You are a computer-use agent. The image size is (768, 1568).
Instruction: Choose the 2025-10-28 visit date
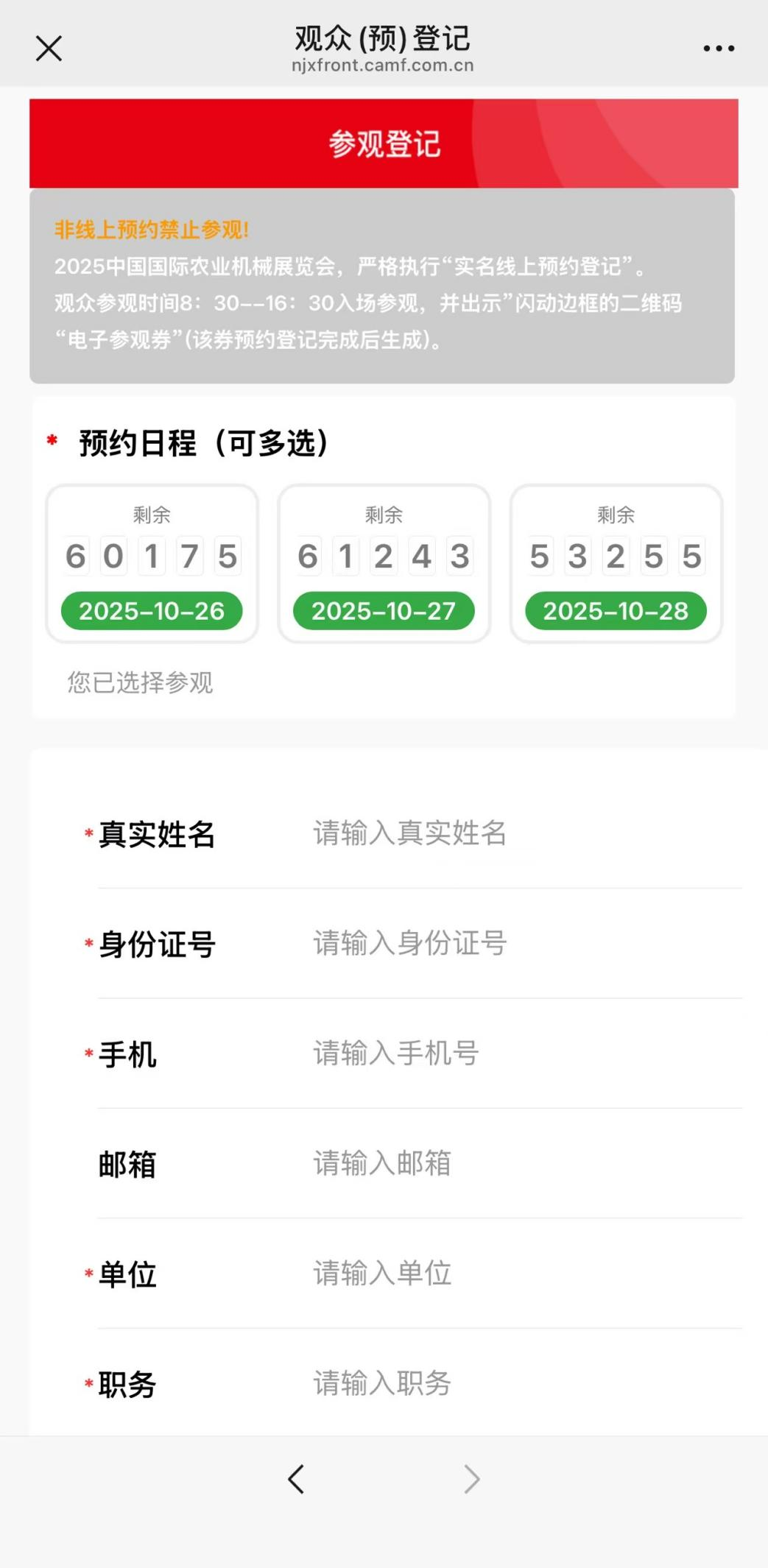[x=616, y=564]
